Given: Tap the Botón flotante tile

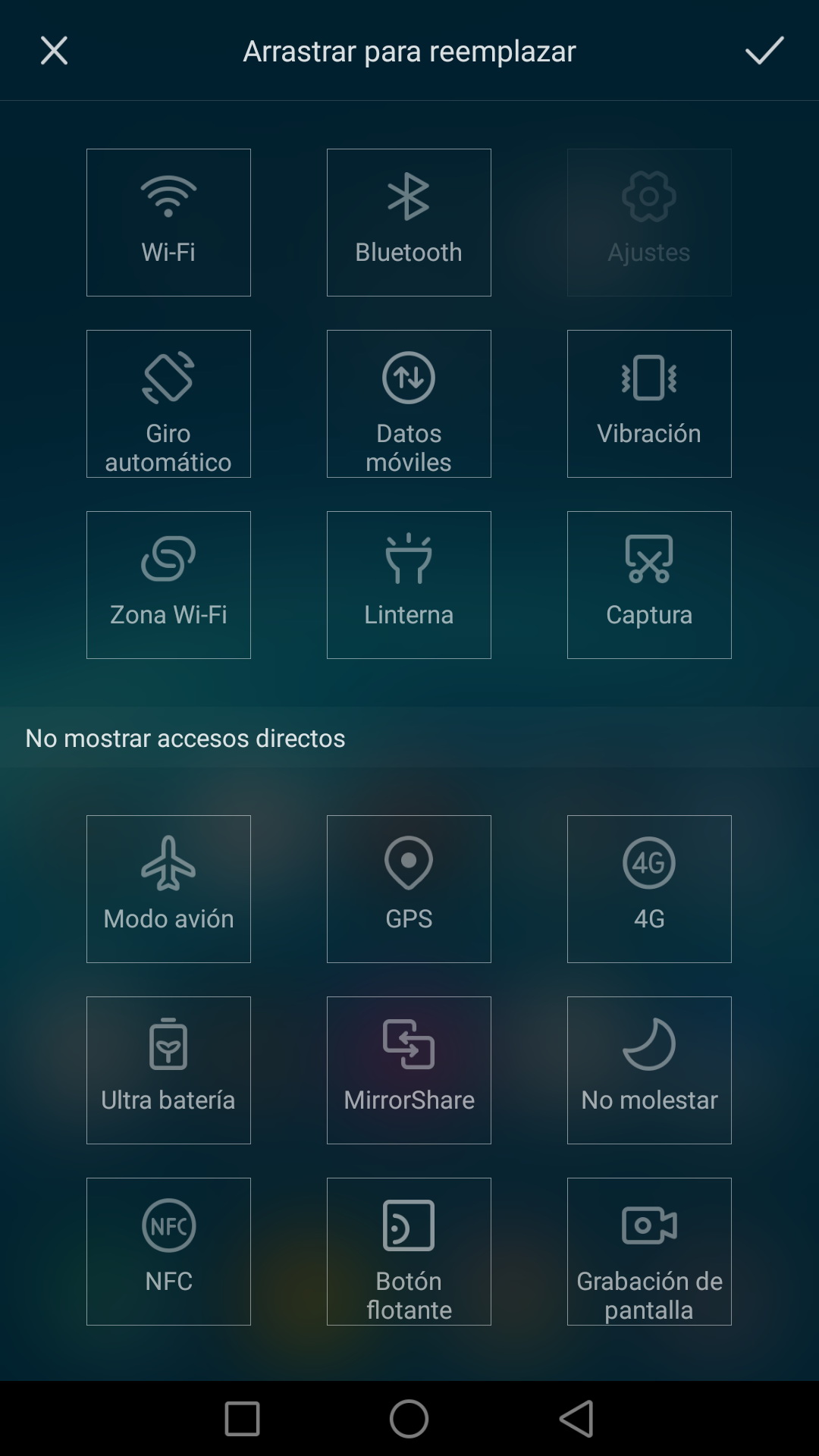Looking at the screenshot, I should point(409,1251).
